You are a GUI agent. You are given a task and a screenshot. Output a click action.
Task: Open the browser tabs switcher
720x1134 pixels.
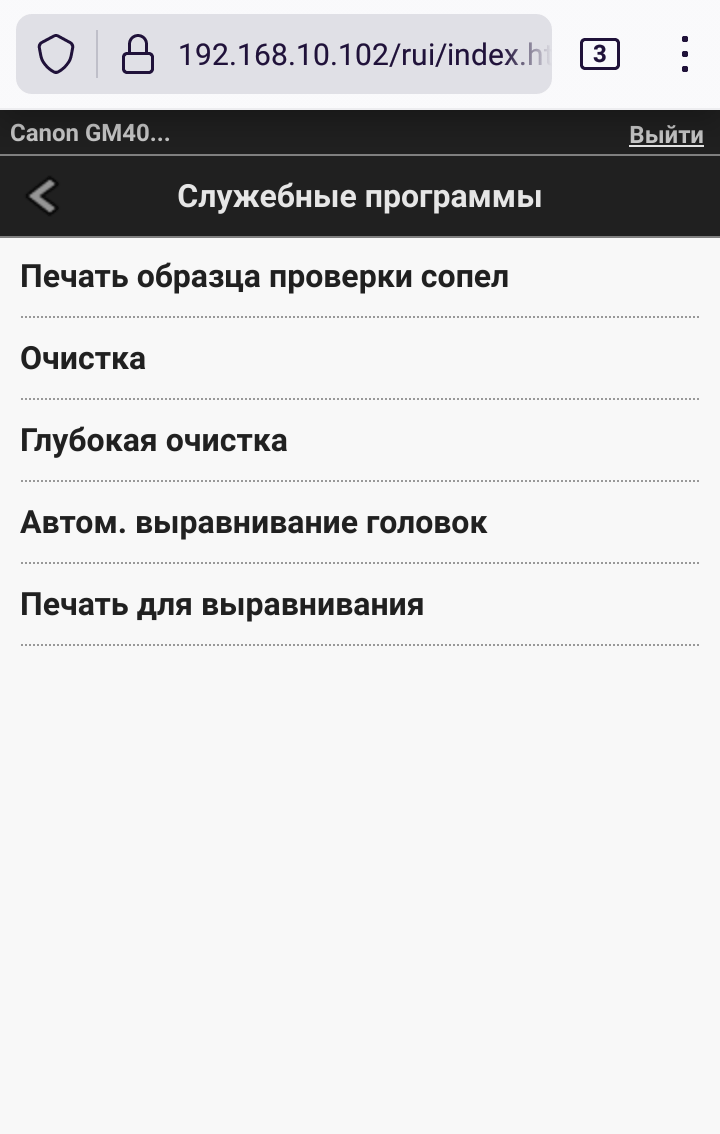point(599,54)
